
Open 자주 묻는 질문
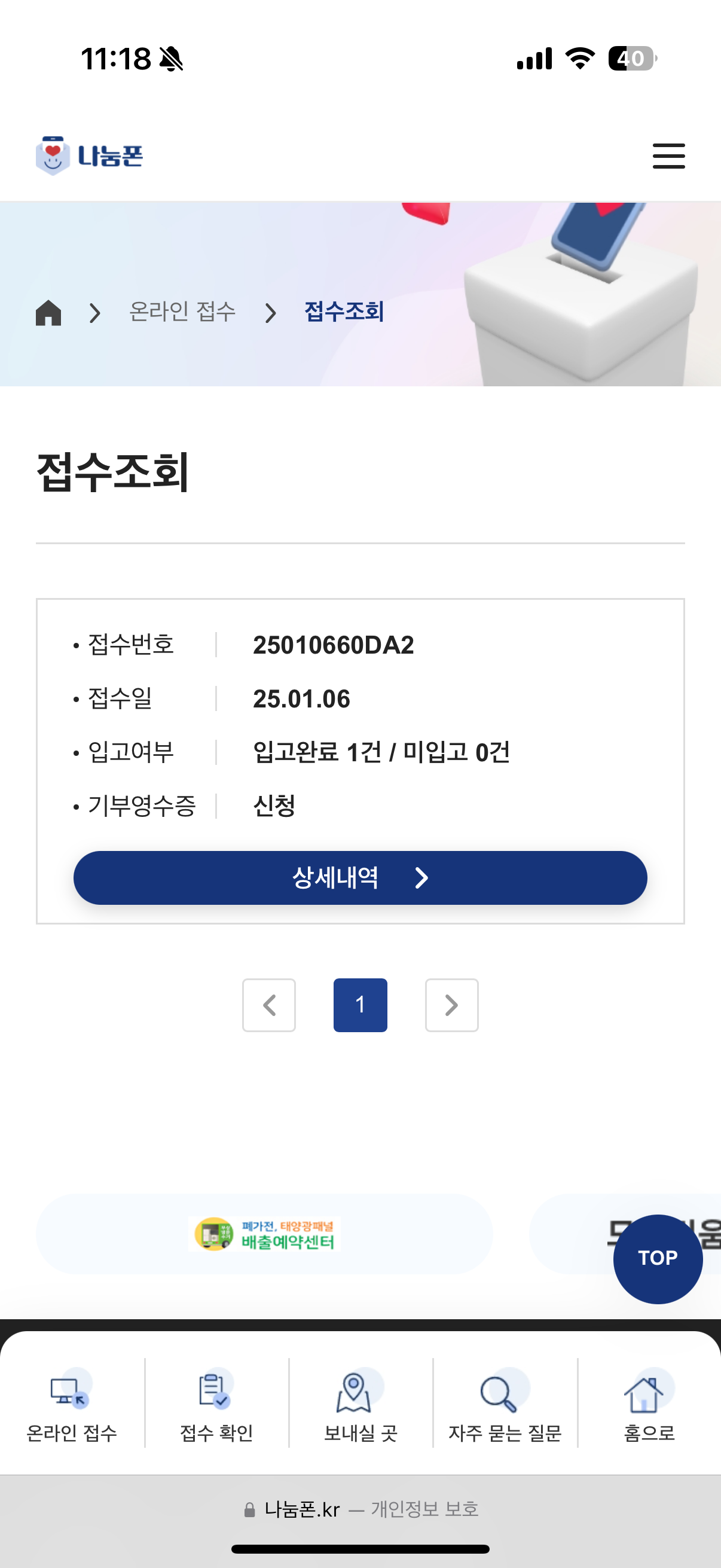(505, 1406)
